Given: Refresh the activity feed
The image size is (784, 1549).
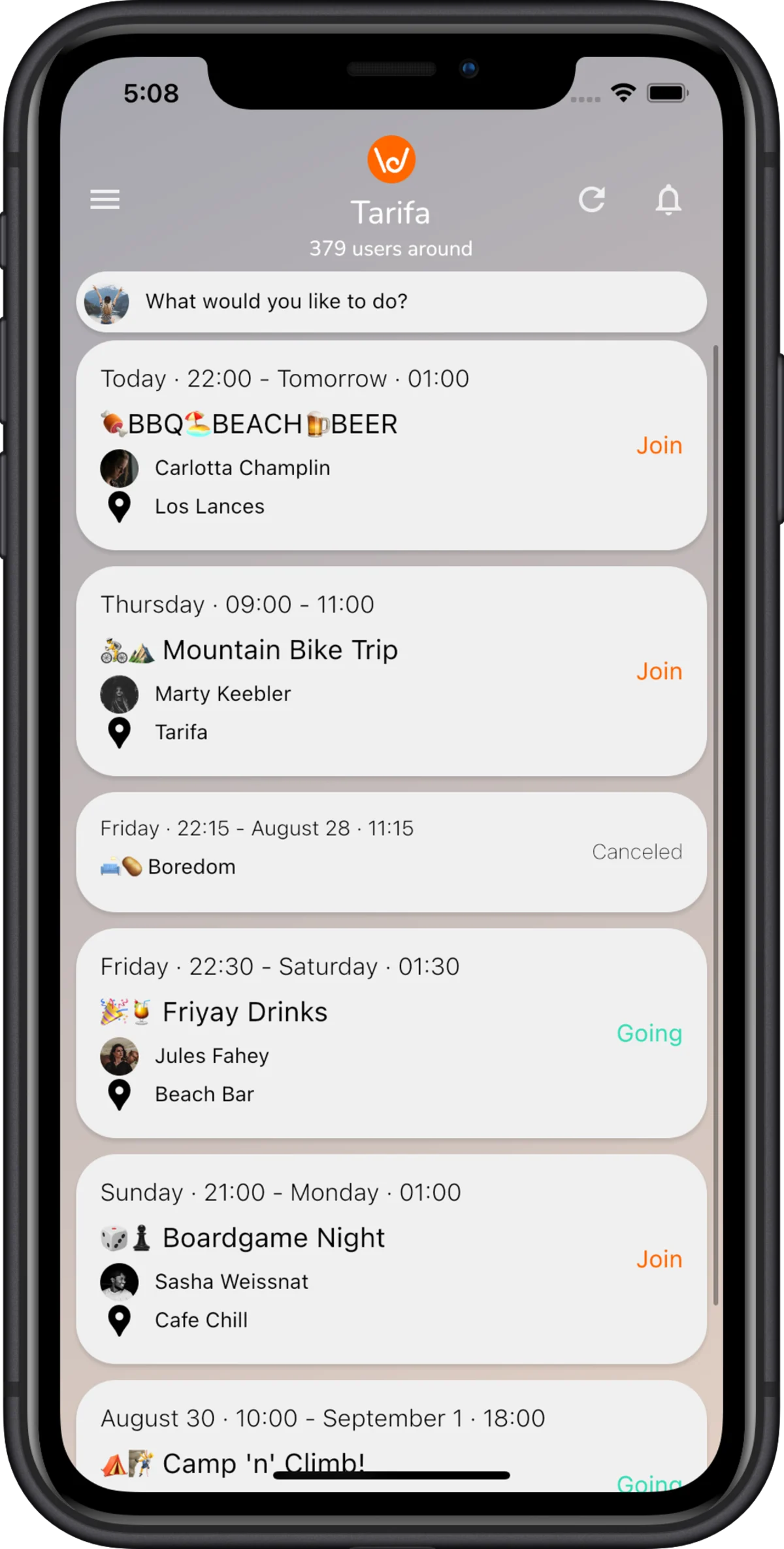Looking at the screenshot, I should tap(592, 199).
